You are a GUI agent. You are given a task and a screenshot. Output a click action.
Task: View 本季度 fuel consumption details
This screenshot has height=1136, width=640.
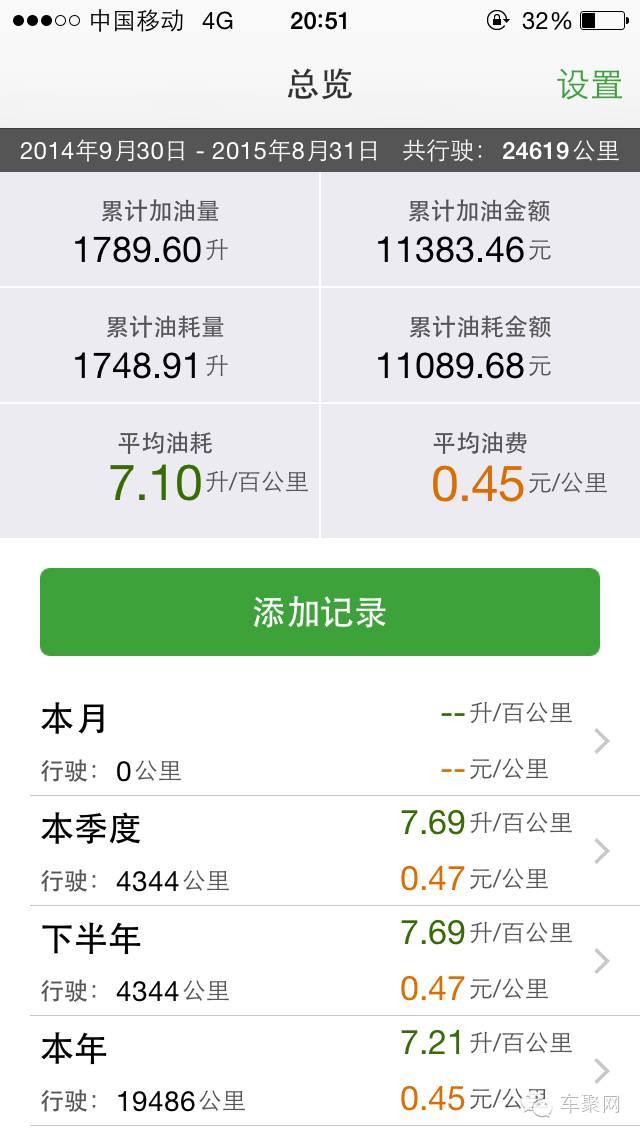pos(320,851)
